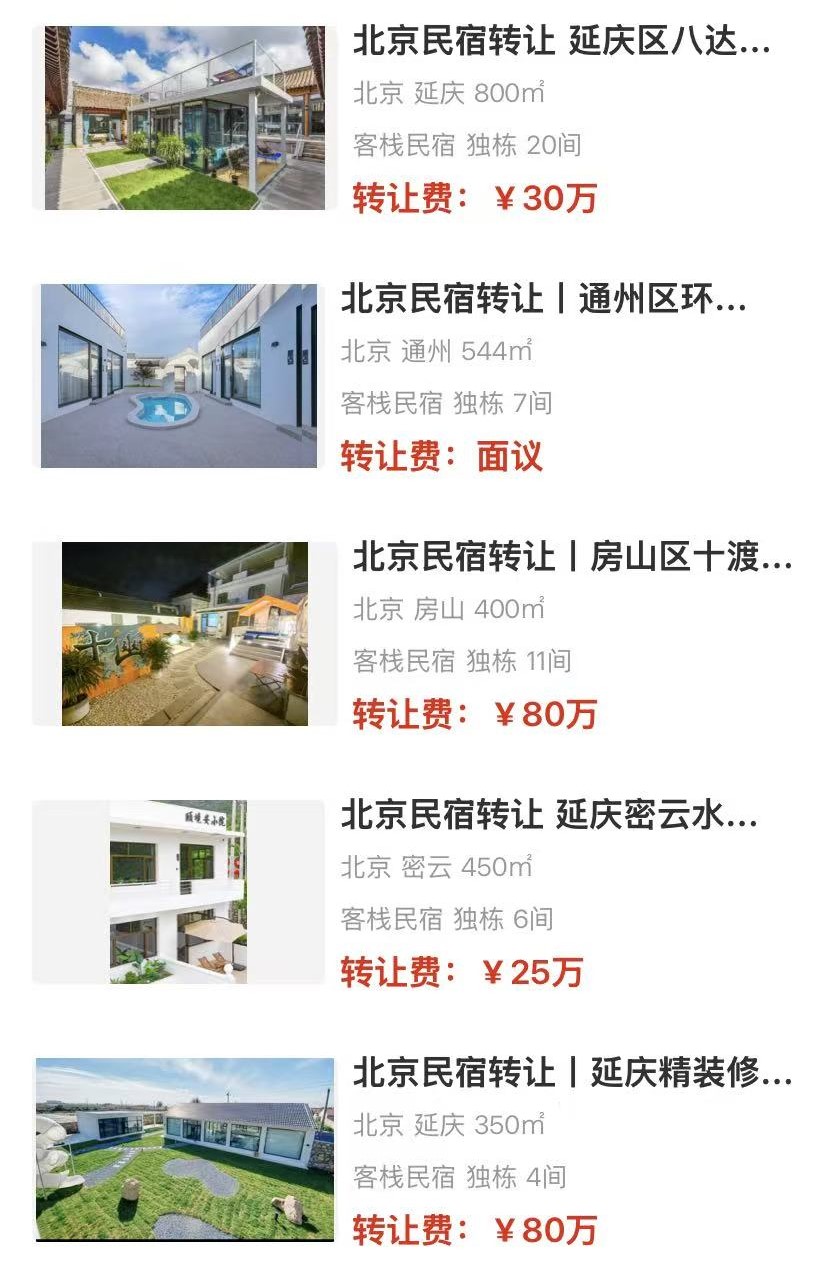The image size is (828, 1267).
Task: Open the 延庆区八达 800㎡ homestay listing
Action: pyautogui.click(x=561, y=44)
